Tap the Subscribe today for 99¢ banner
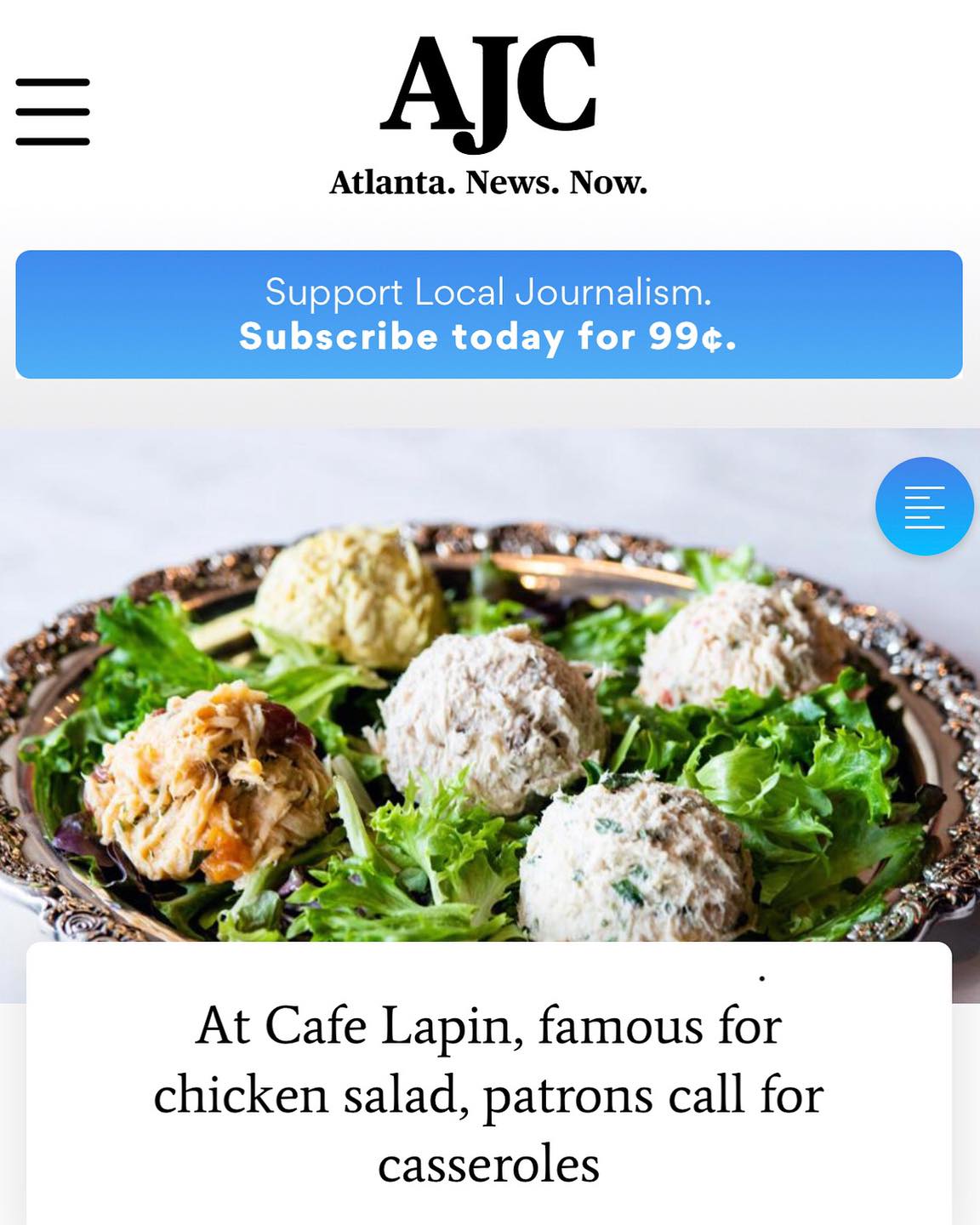 click(x=488, y=314)
